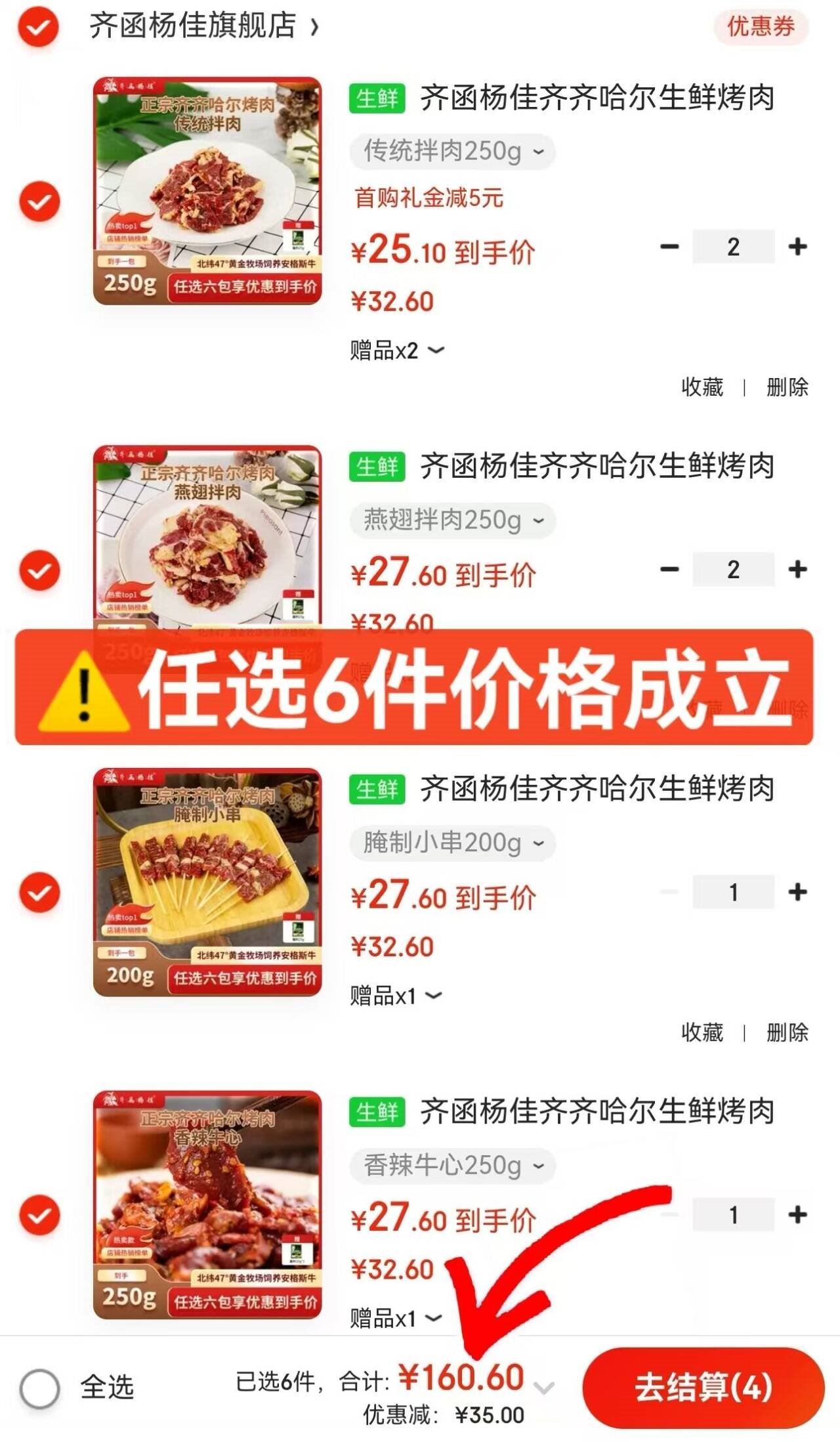The height and width of the screenshot is (1442, 840).
Task: Expand 赠品x2 under 传统拌肉250g
Action: click(x=396, y=350)
